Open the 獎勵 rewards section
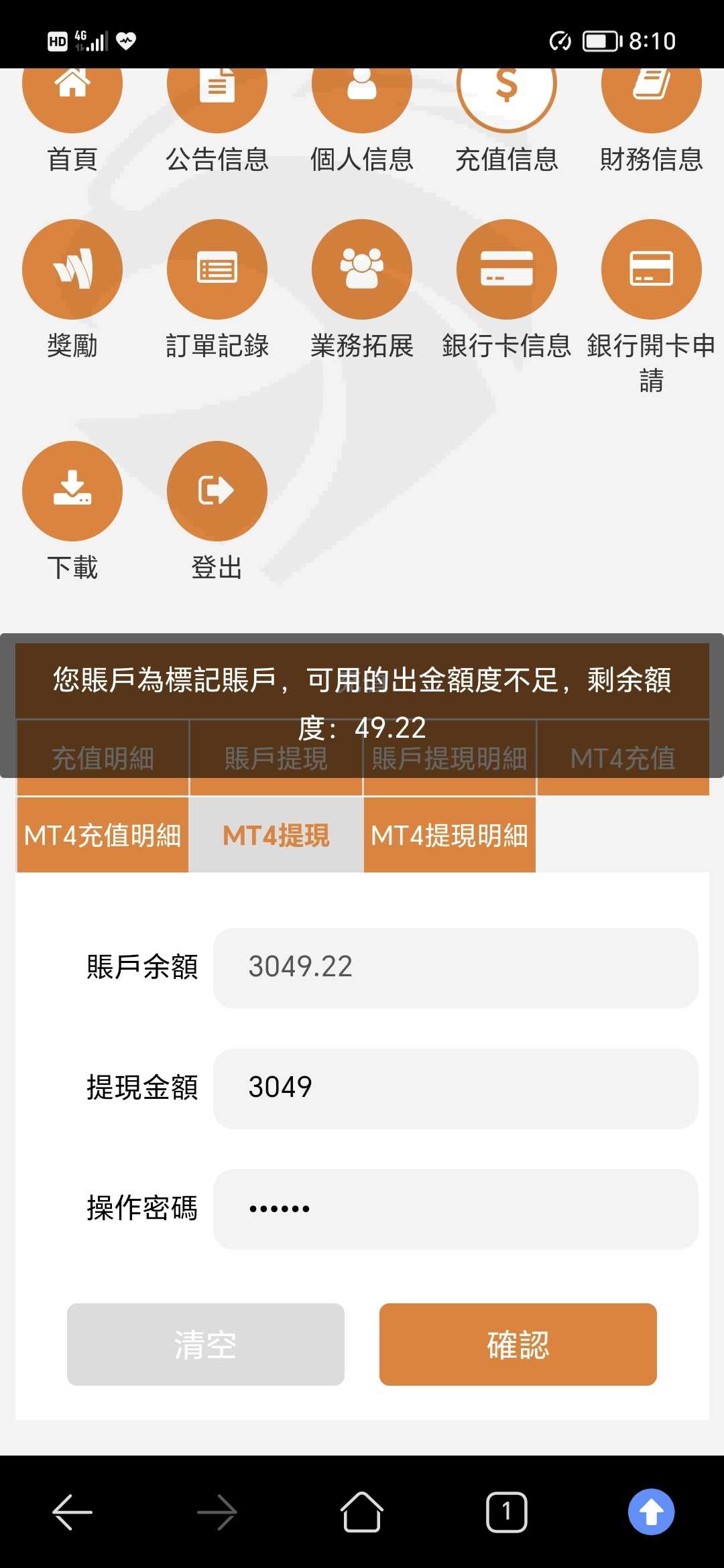 pos(72,269)
